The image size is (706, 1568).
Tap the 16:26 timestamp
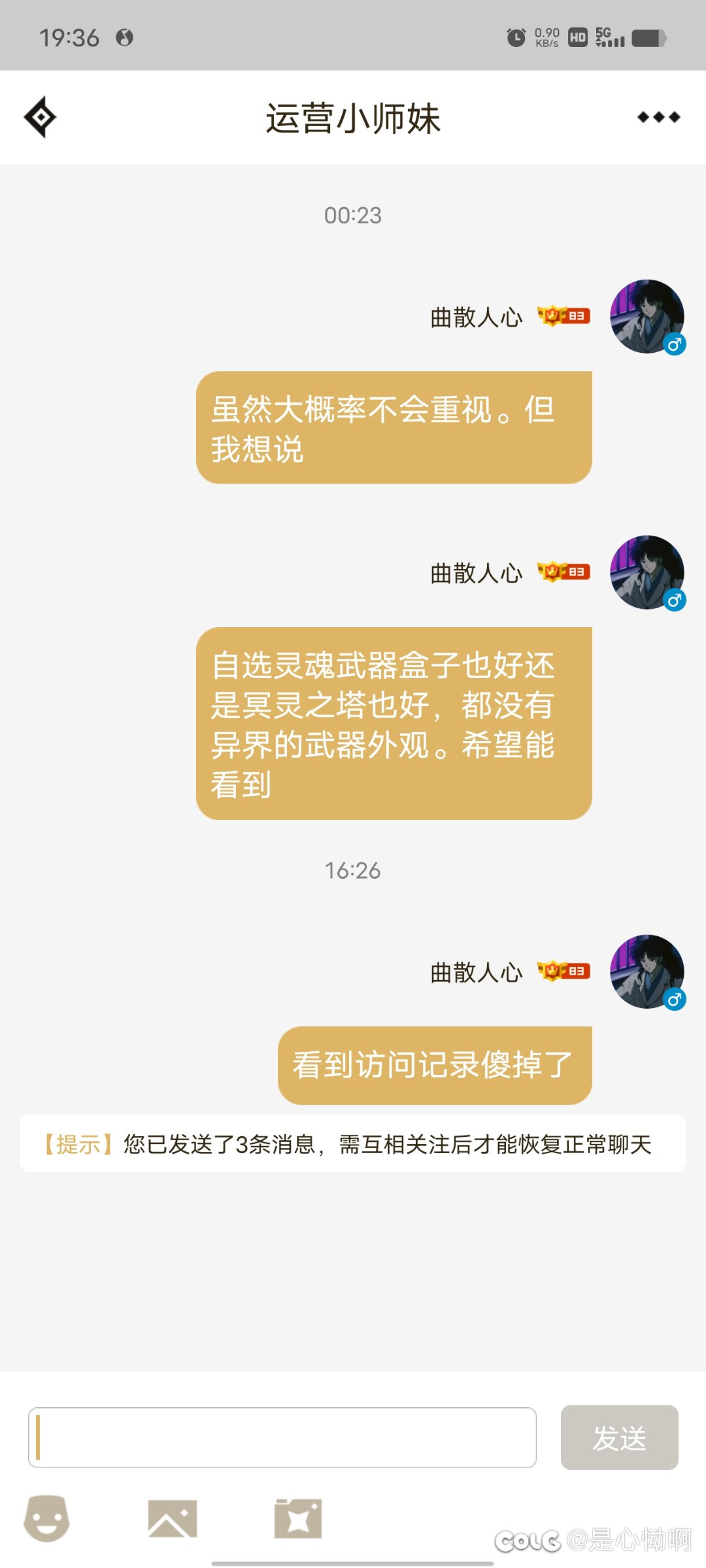click(x=353, y=870)
